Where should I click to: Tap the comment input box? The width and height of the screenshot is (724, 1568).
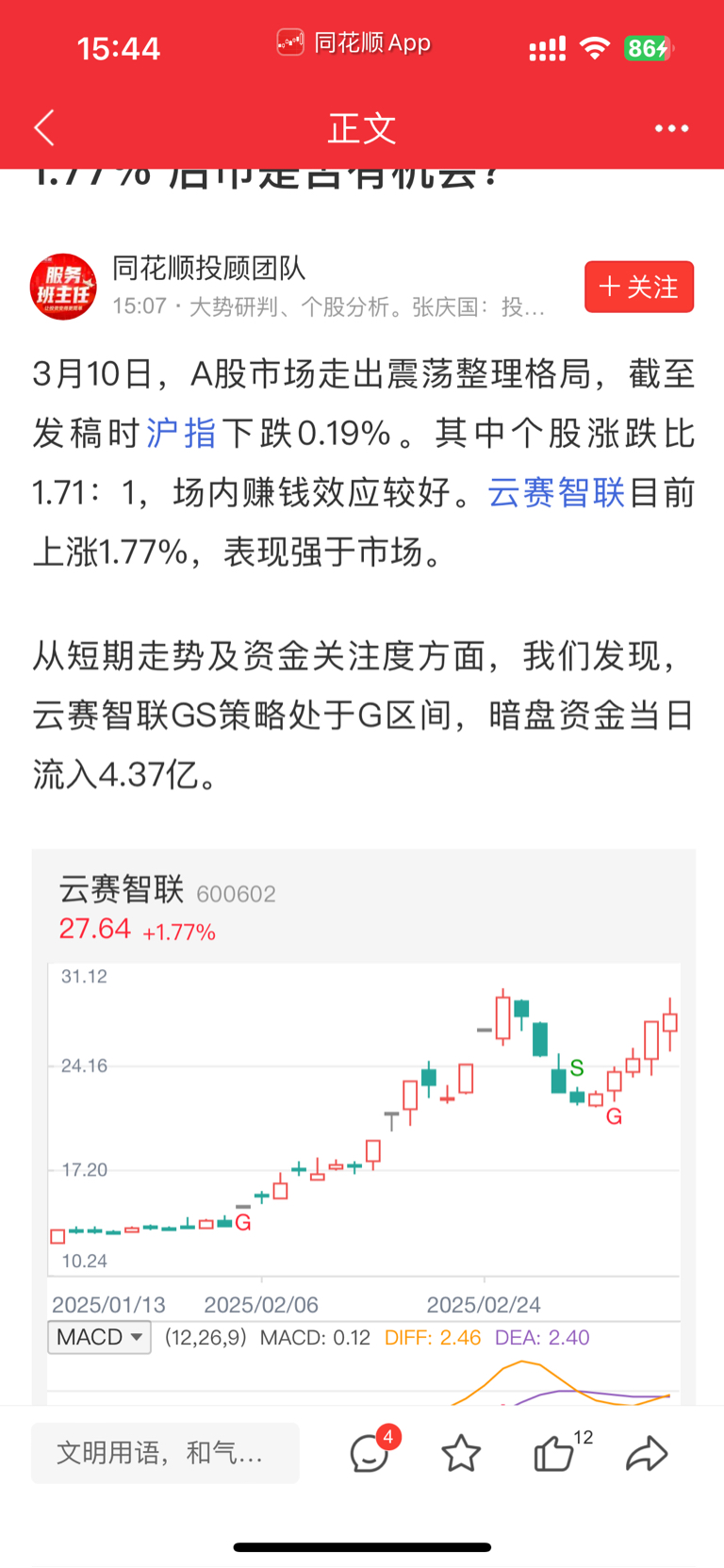pos(165,1453)
